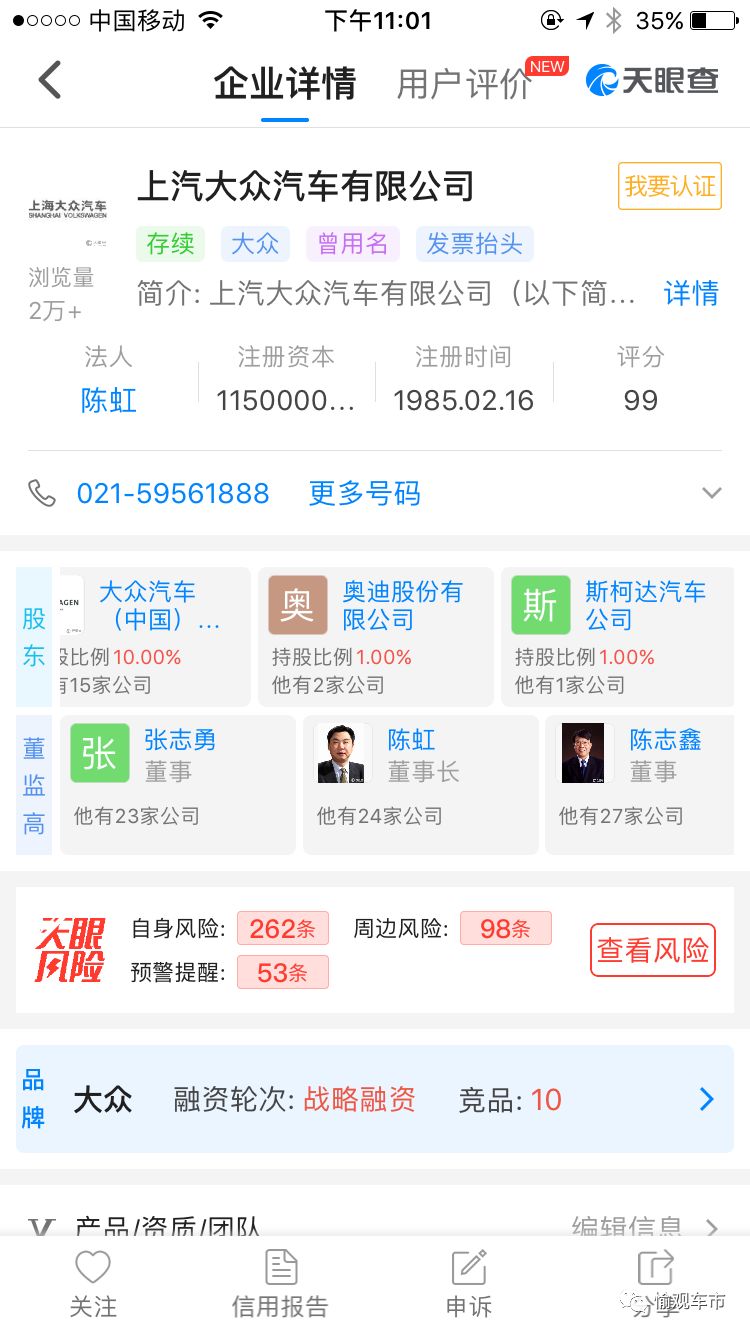750x1334 pixels.
Task: Go back using the top-left arrow
Action: click(x=49, y=80)
